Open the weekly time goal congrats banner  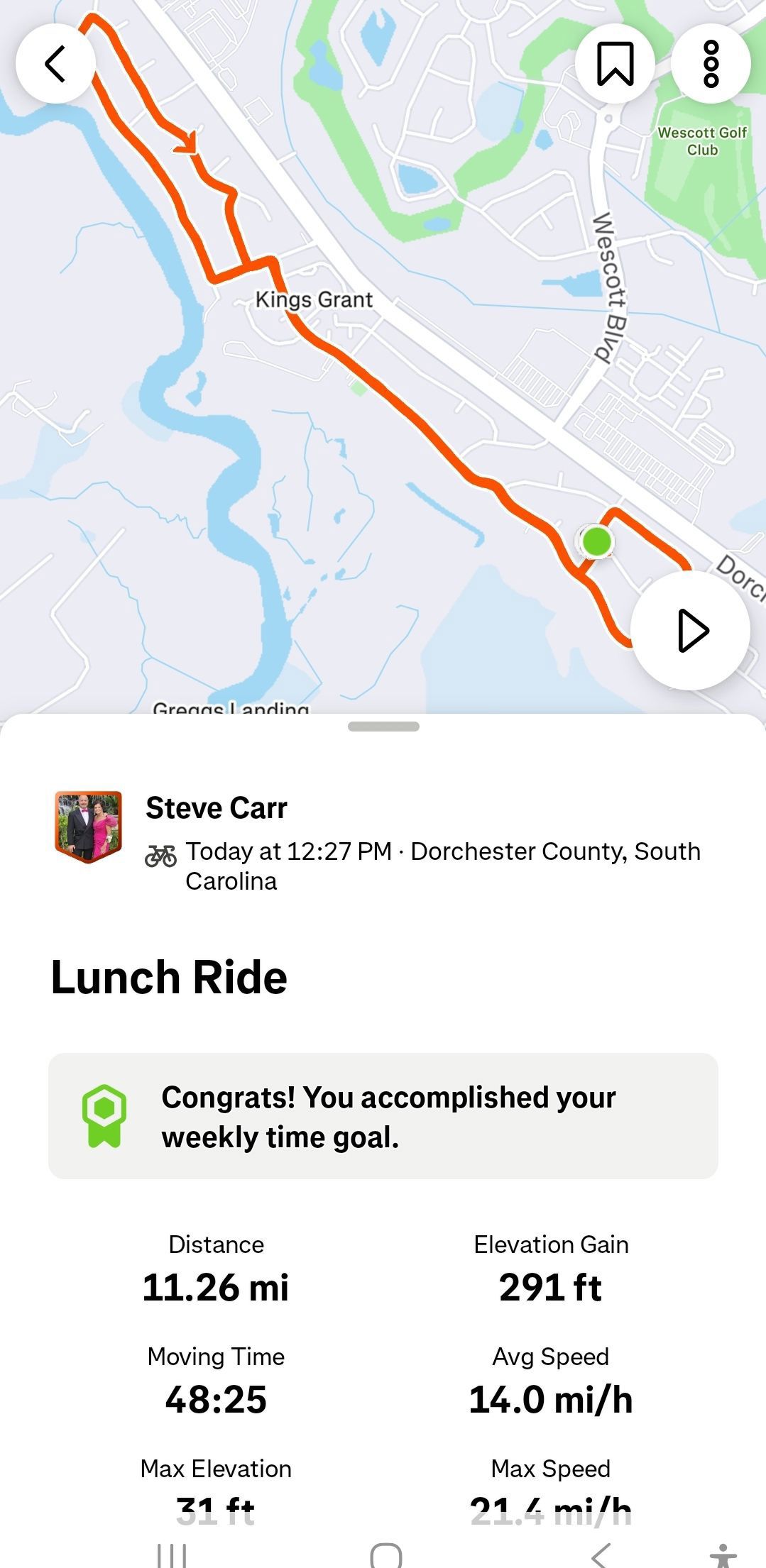pos(383,1117)
